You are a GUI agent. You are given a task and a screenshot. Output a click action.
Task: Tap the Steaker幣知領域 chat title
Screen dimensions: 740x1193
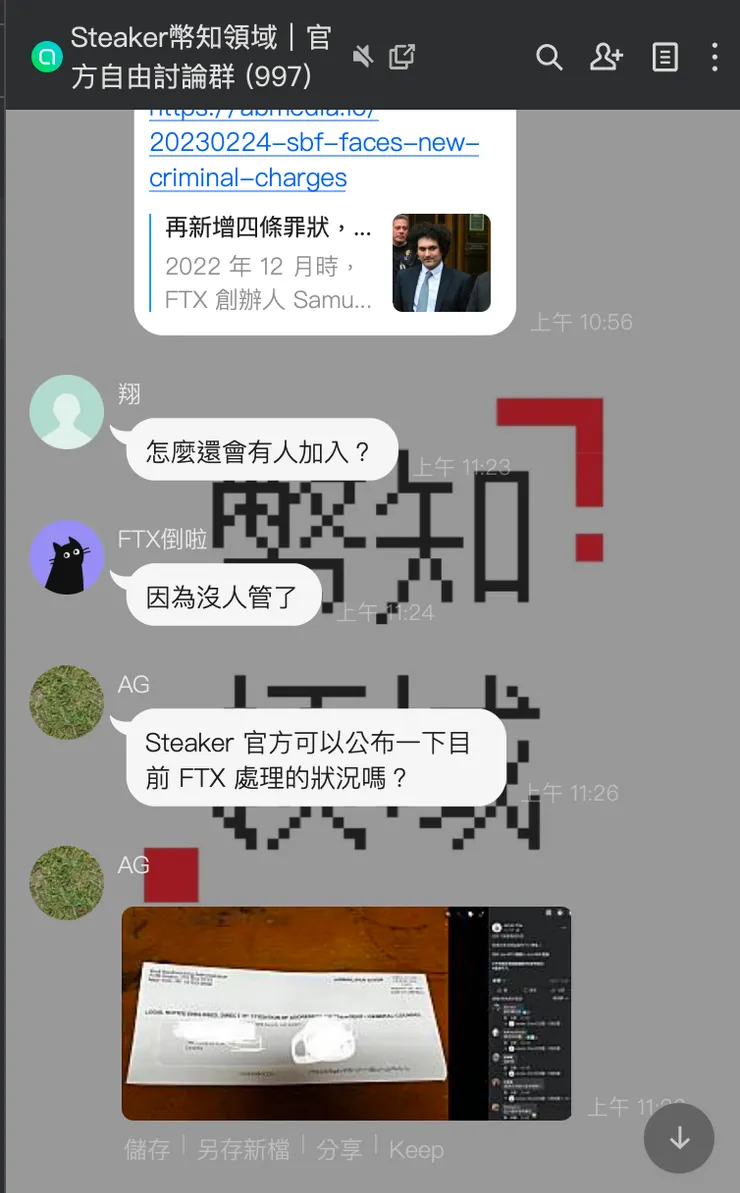tap(200, 55)
